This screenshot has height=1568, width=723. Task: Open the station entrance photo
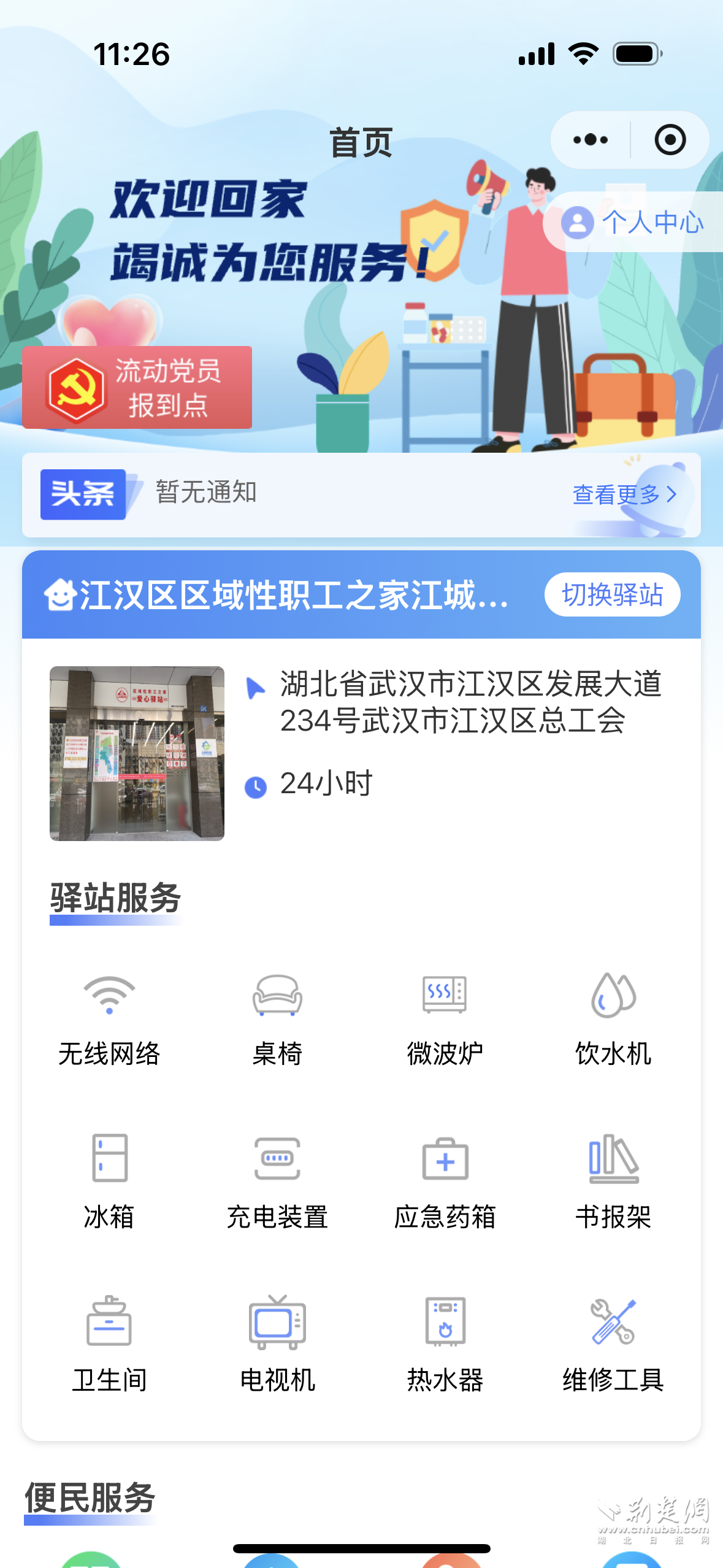pos(137,753)
